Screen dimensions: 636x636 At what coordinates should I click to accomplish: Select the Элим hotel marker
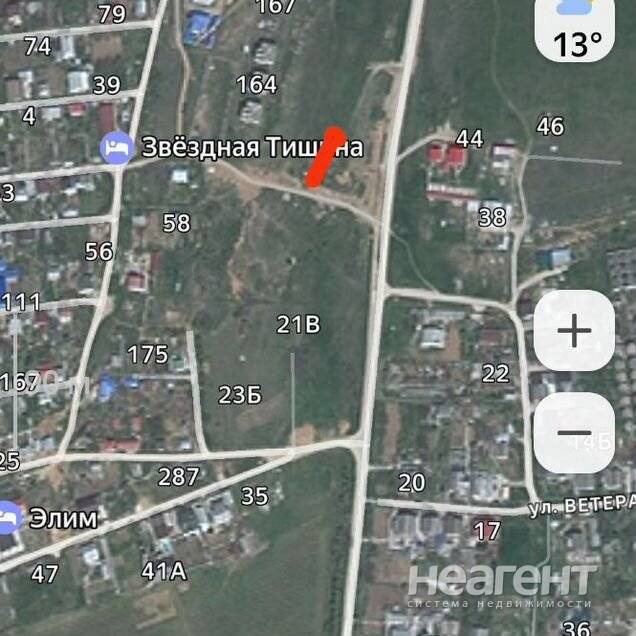(10, 518)
